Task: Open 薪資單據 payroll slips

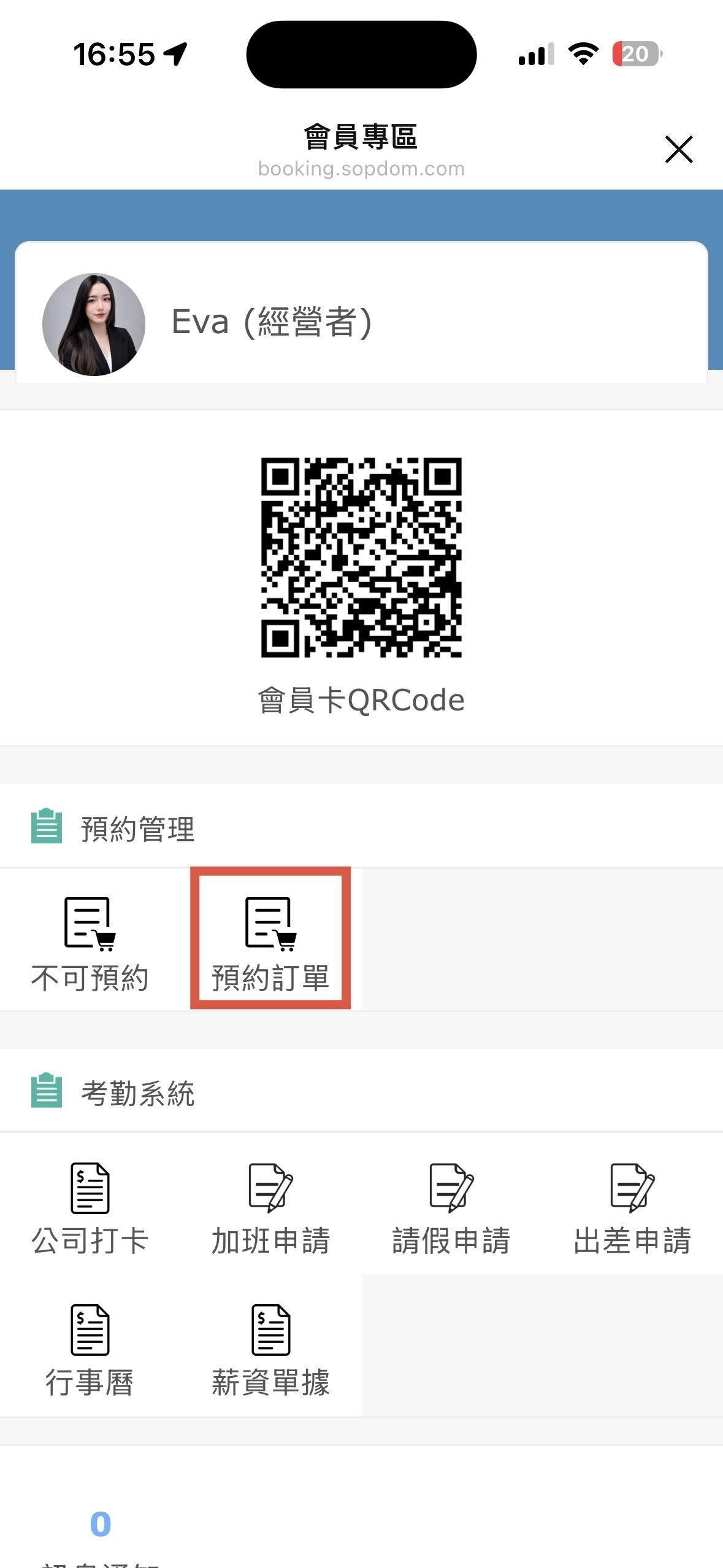Action: pyautogui.click(x=270, y=1346)
